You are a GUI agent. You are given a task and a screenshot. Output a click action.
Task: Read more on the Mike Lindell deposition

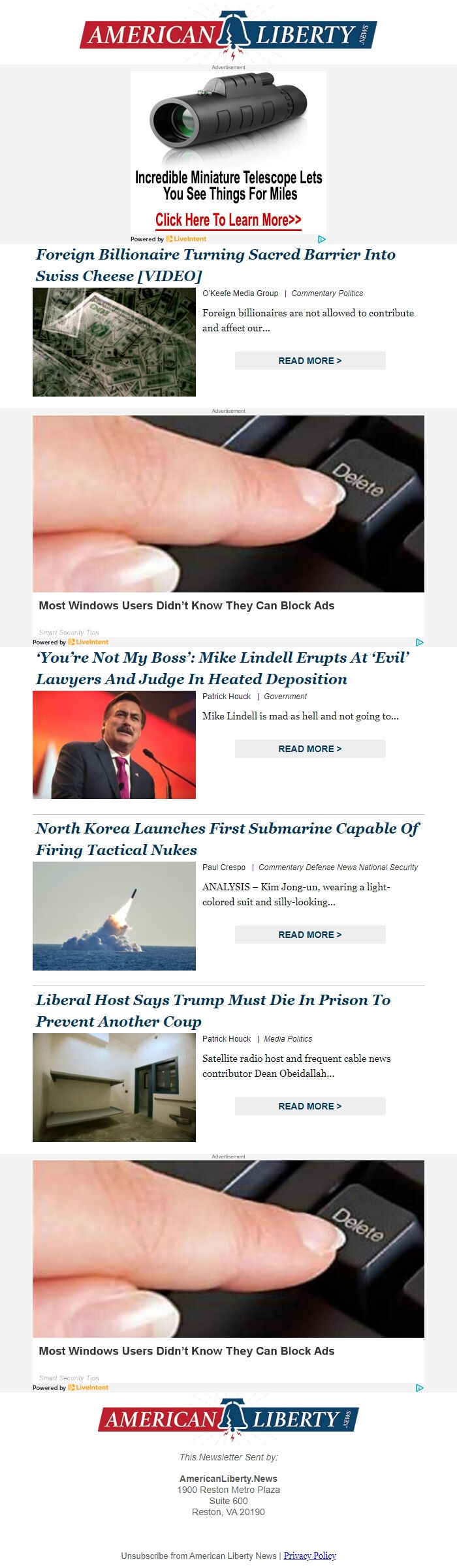point(310,749)
